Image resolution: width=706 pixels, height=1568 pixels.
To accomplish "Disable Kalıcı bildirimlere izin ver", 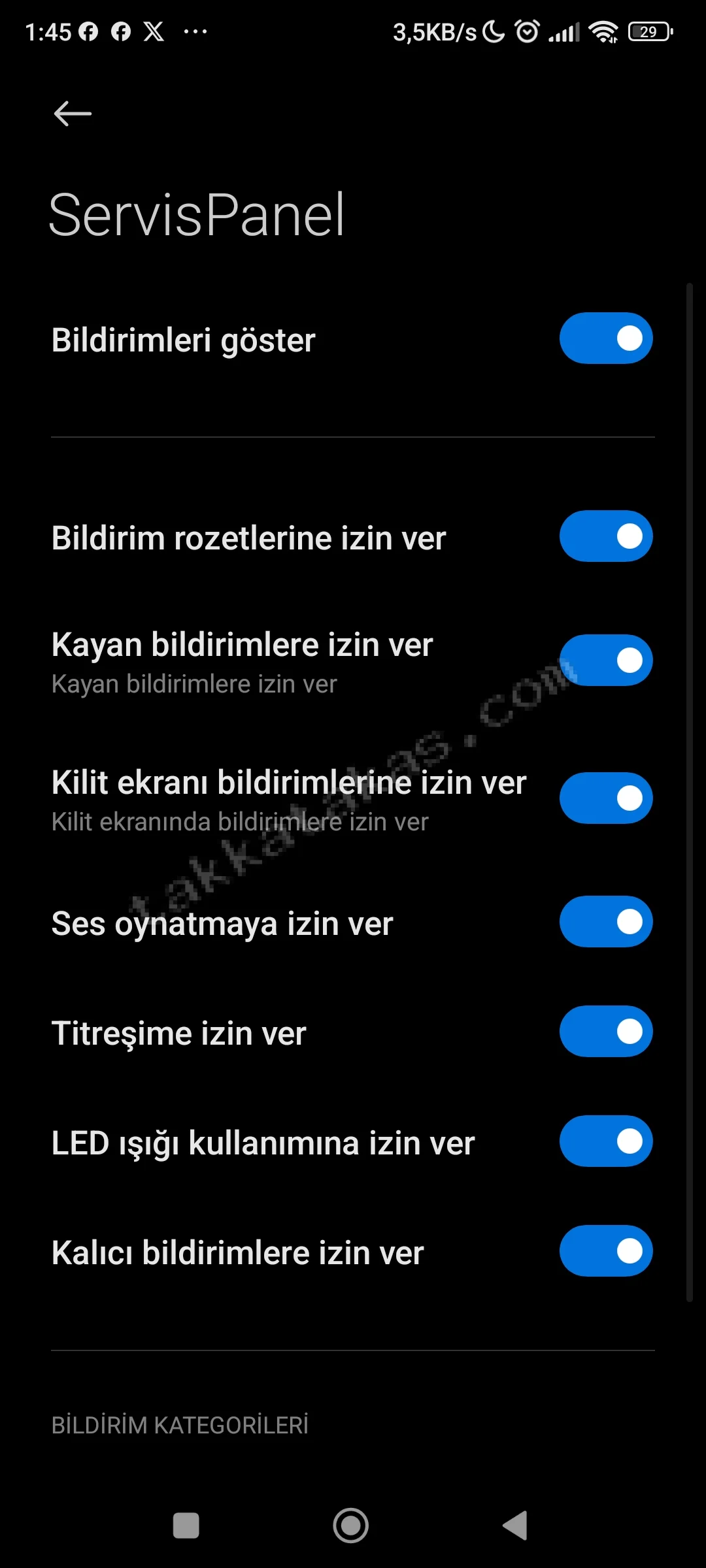I will click(605, 1251).
